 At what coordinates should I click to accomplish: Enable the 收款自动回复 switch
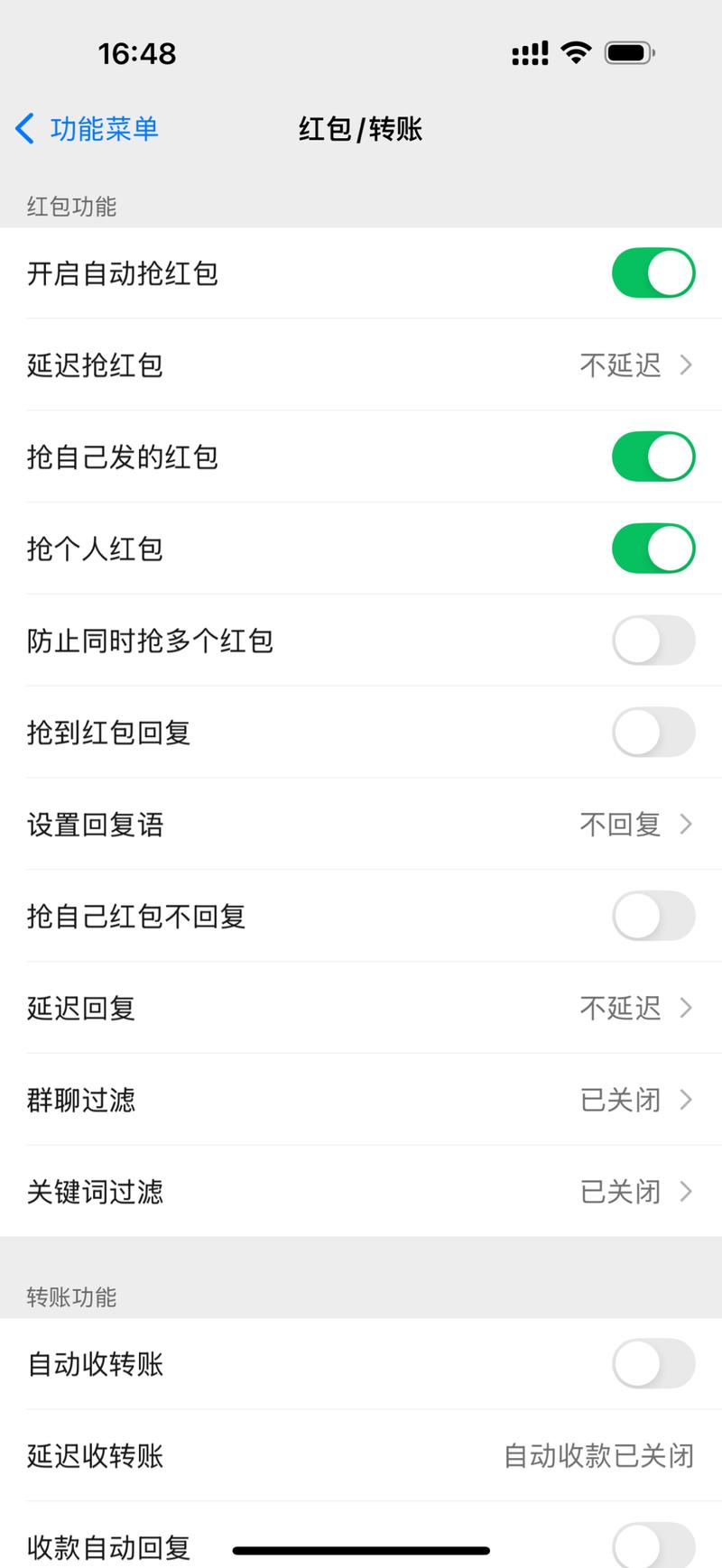tap(653, 1545)
